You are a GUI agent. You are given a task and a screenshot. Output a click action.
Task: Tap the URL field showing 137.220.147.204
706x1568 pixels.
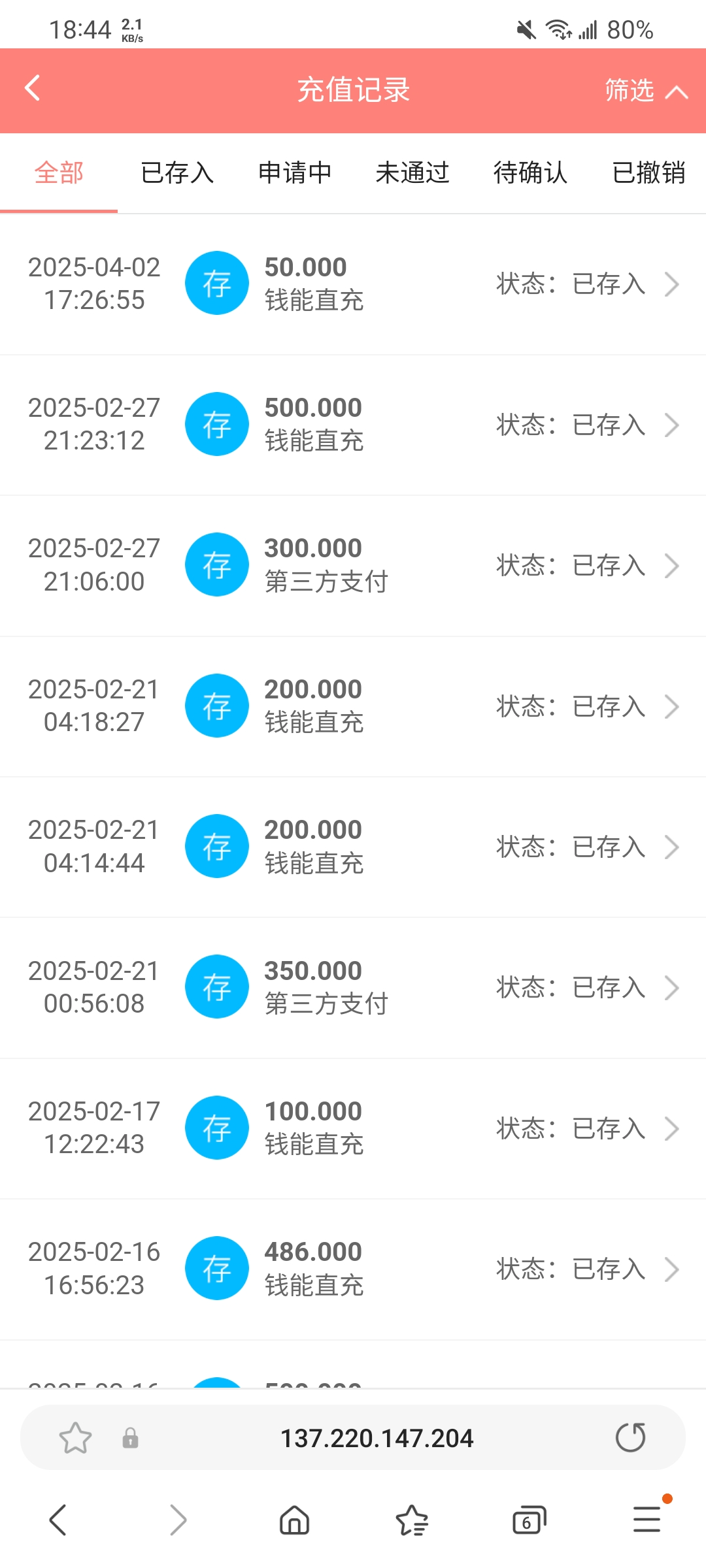(x=378, y=1437)
